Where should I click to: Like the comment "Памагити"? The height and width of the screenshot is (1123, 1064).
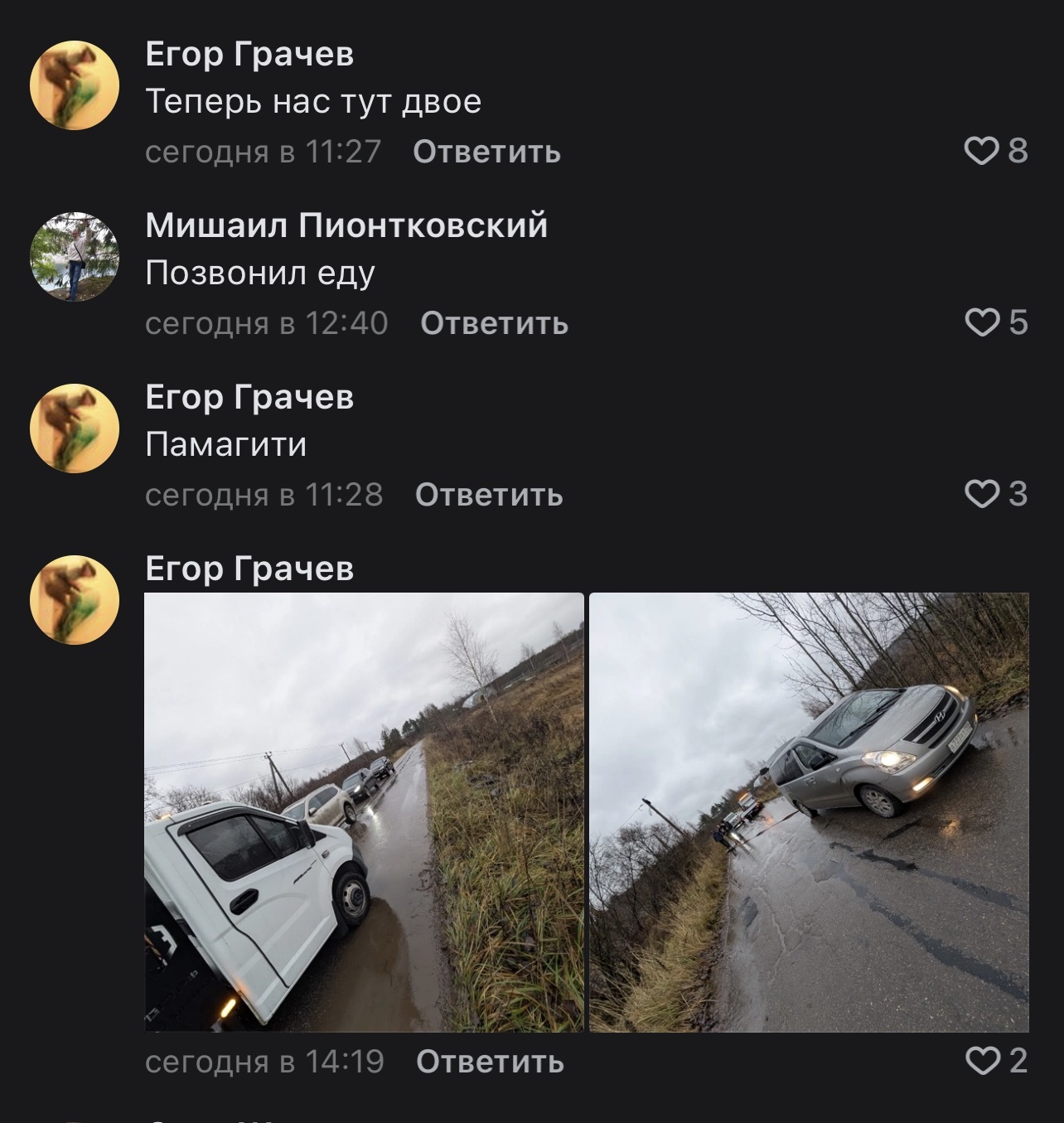[983, 494]
